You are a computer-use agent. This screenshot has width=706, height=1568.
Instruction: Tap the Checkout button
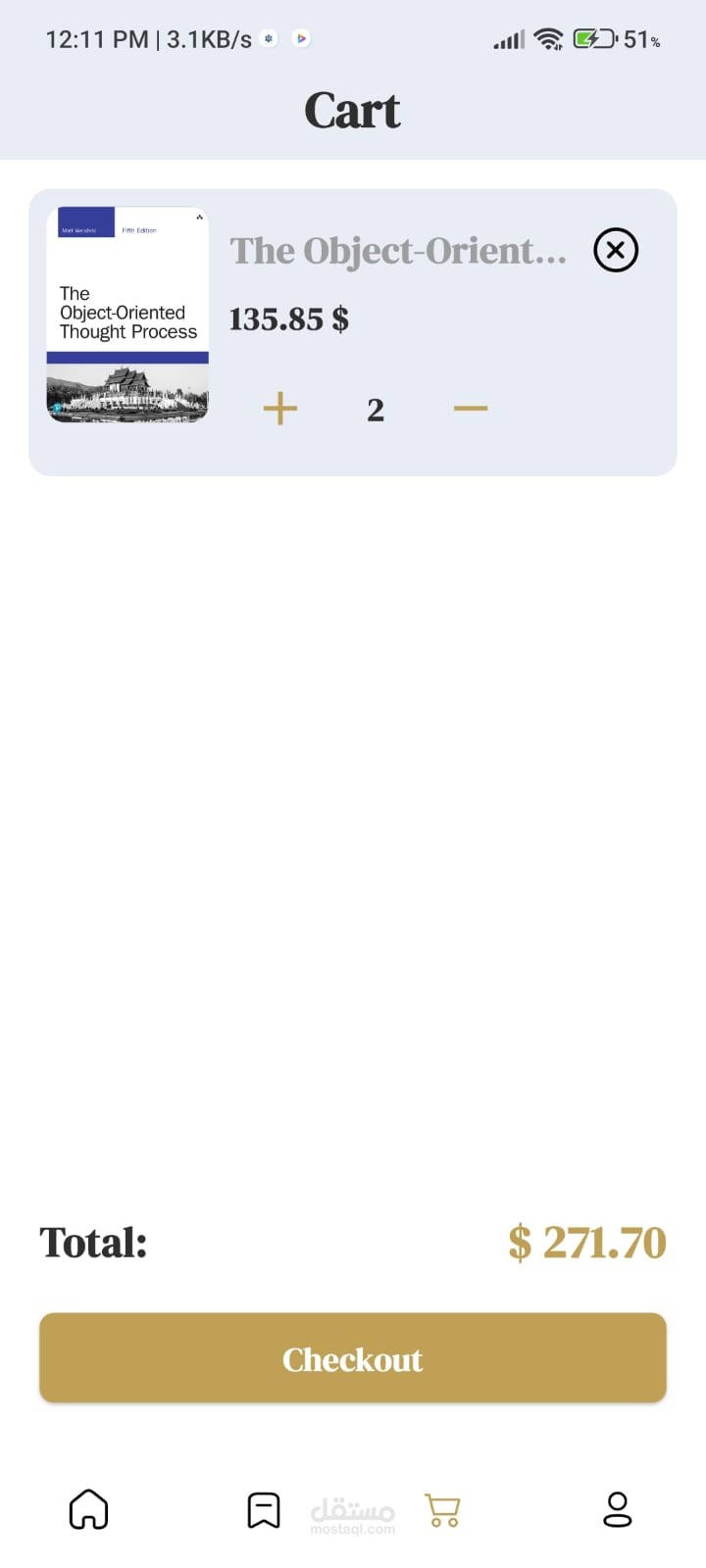click(353, 1358)
